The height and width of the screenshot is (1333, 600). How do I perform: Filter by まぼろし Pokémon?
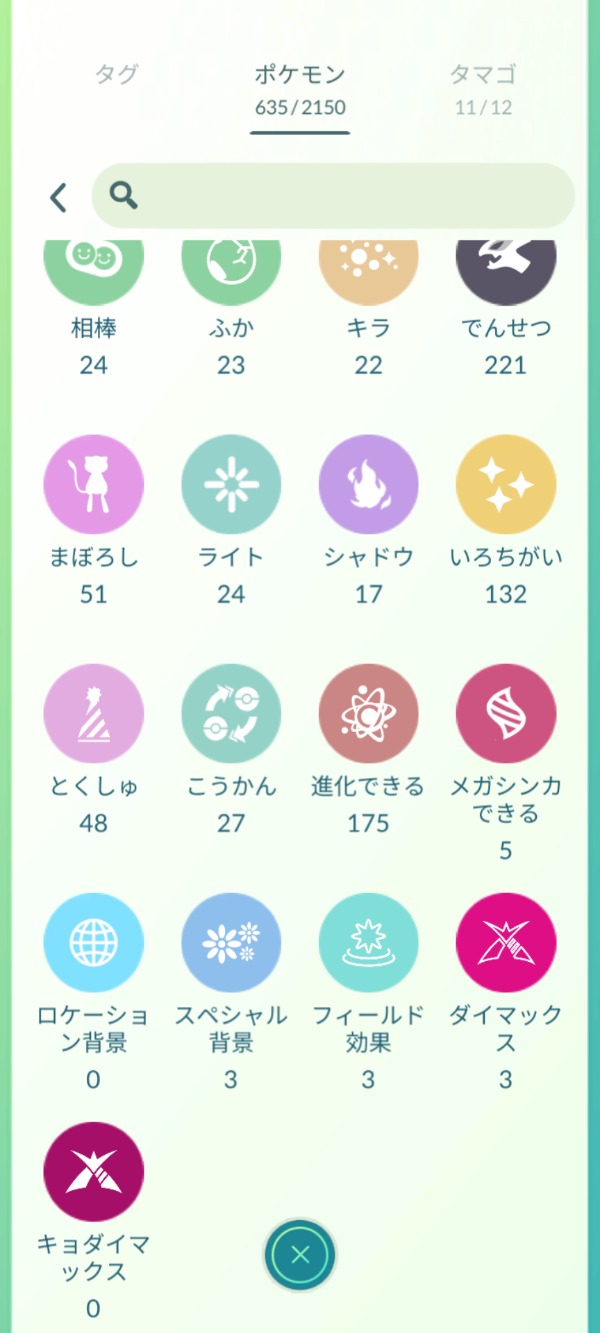94,485
